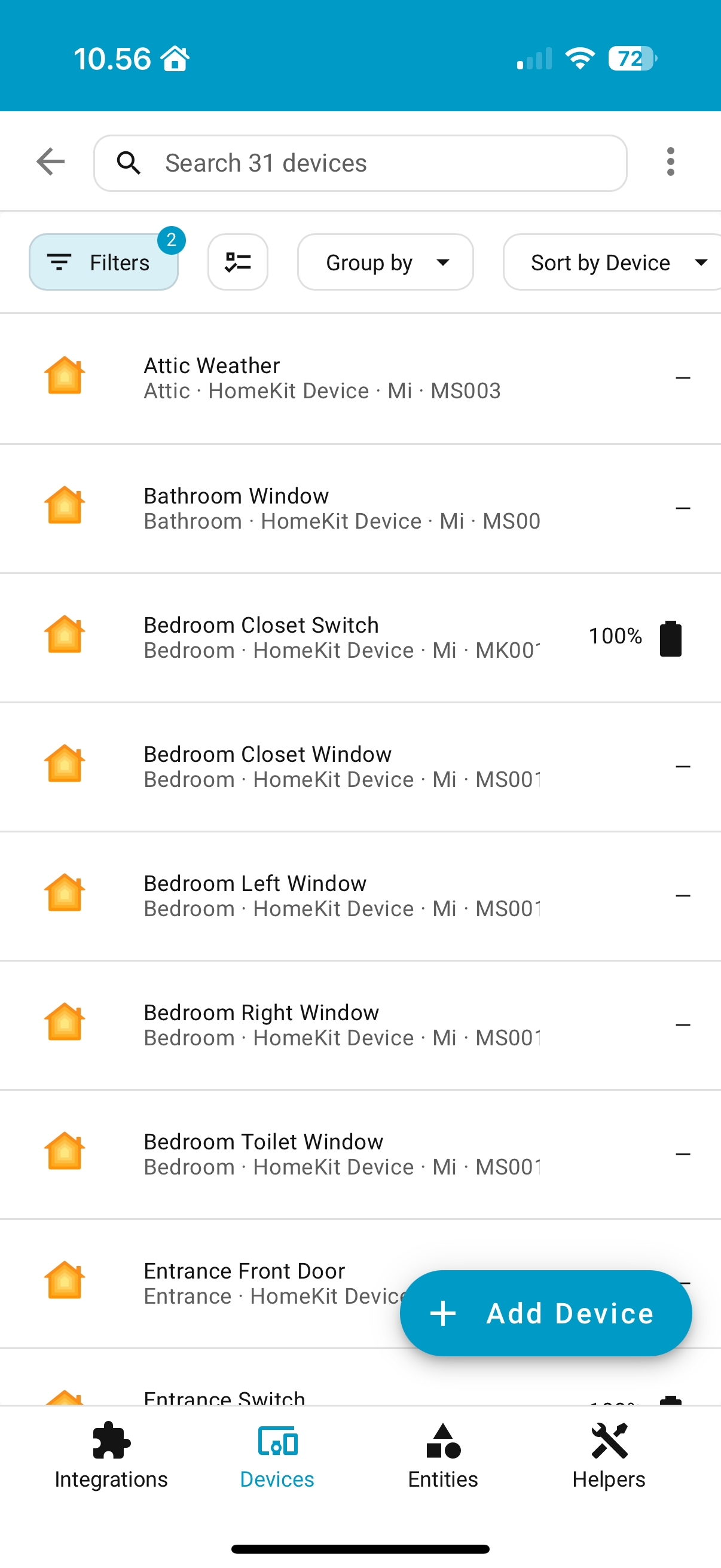This screenshot has width=721, height=1568.
Task: Open the Entrance Front Door device
Action: (x=243, y=1283)
